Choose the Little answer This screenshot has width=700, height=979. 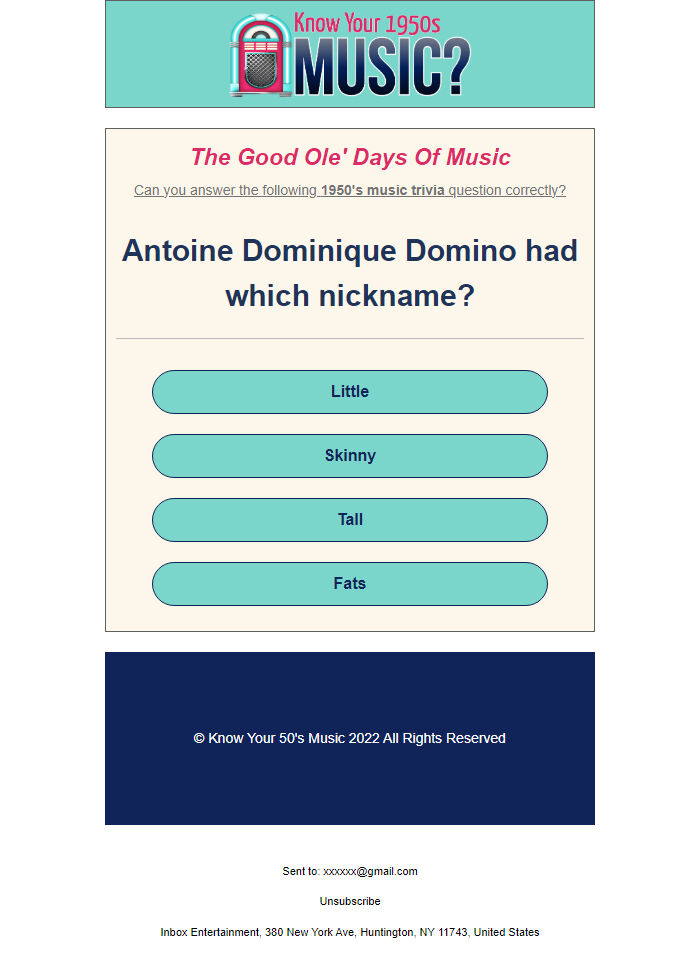pyautogui.click(x=350, y=392)
